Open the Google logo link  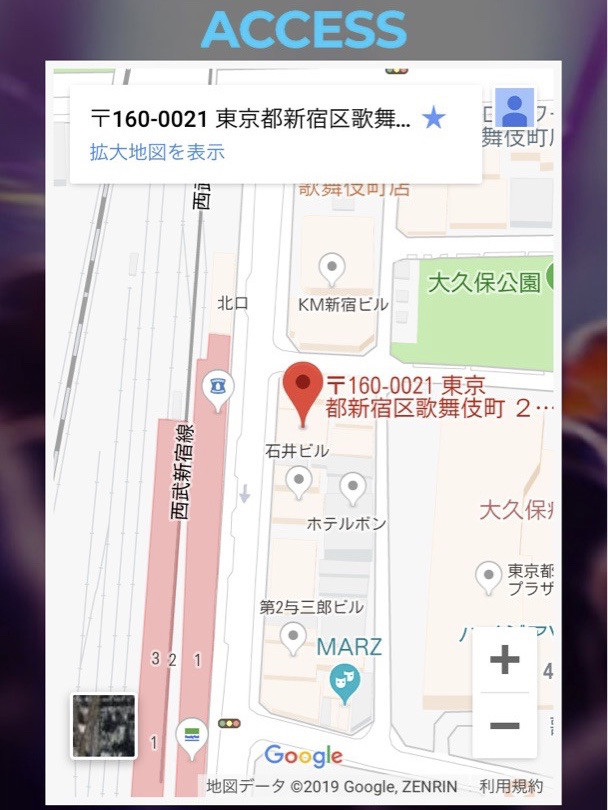[303, 756]
